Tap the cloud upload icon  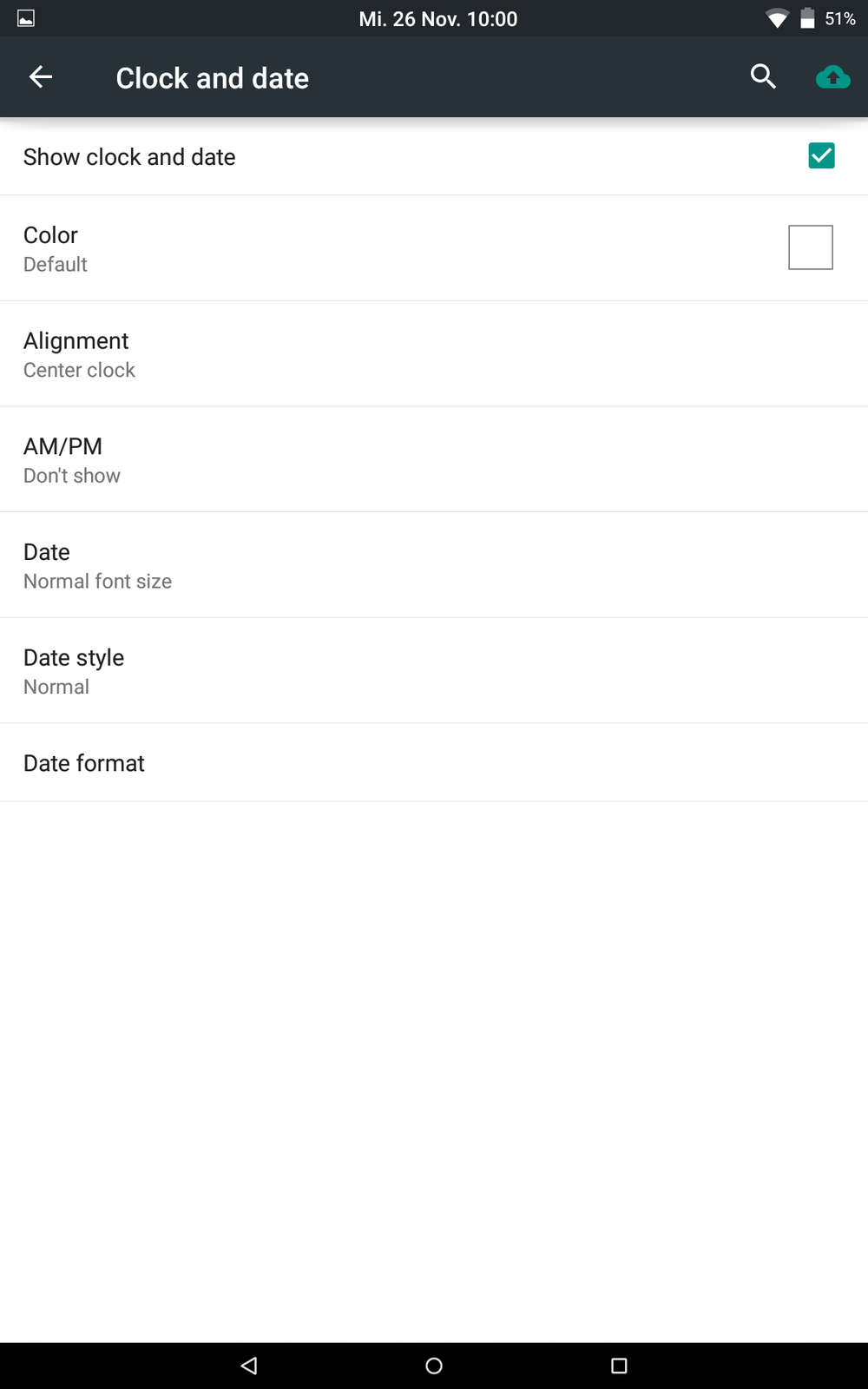[832, 77]
